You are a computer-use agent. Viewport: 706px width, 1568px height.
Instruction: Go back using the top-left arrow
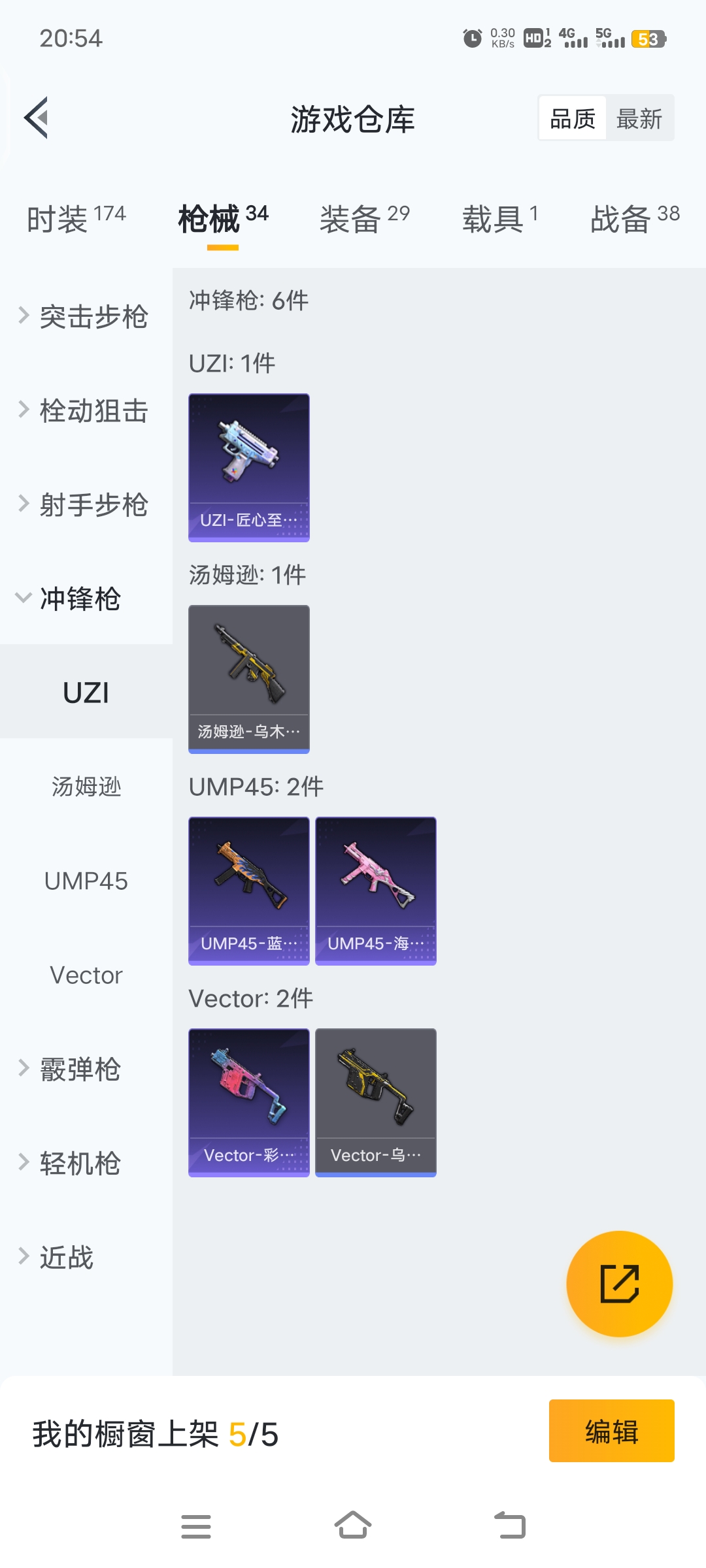tap(37, 118)
